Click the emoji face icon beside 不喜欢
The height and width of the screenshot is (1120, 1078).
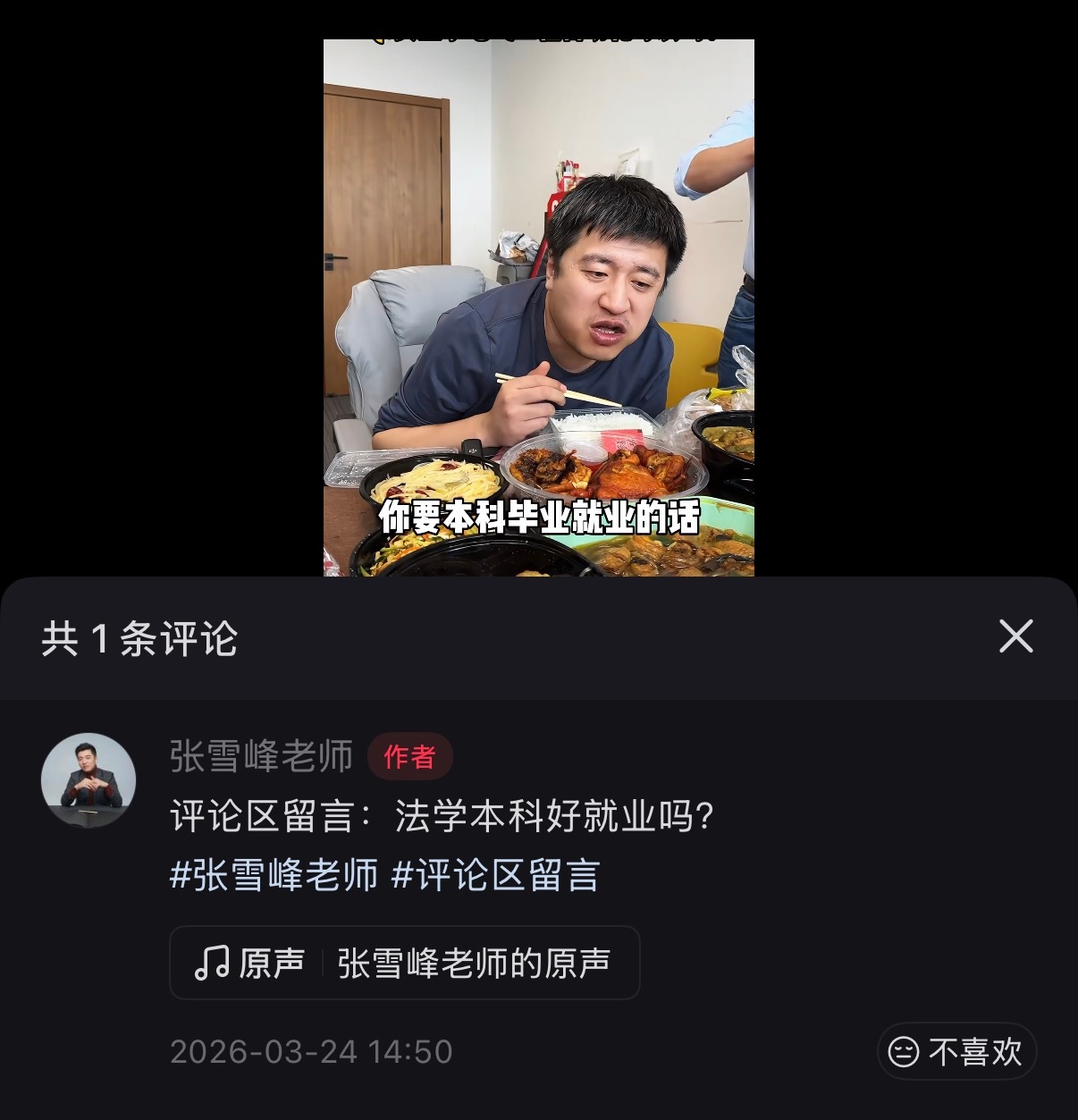pos(904,1052)
